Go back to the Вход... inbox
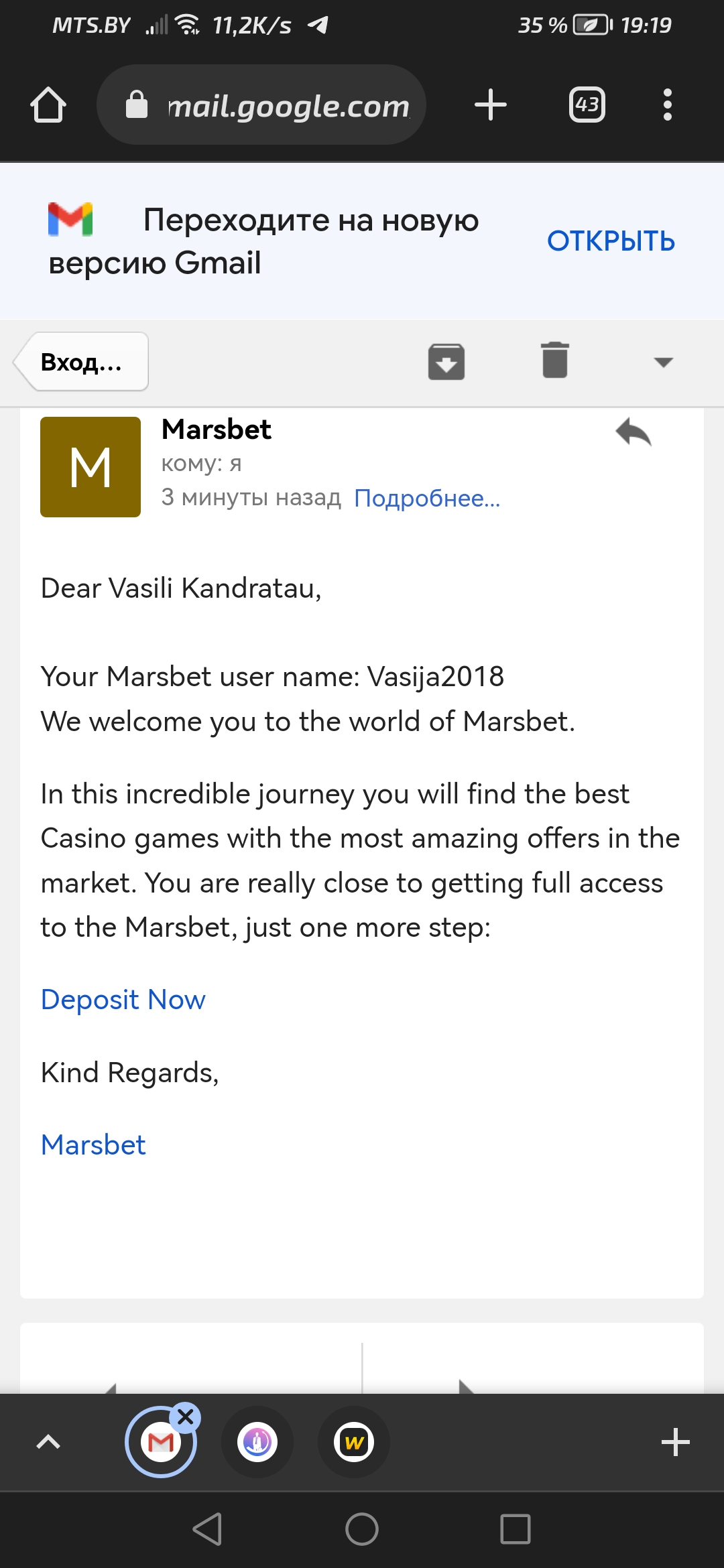Screen dimensions: 724x1568 [x=81, y=362]
